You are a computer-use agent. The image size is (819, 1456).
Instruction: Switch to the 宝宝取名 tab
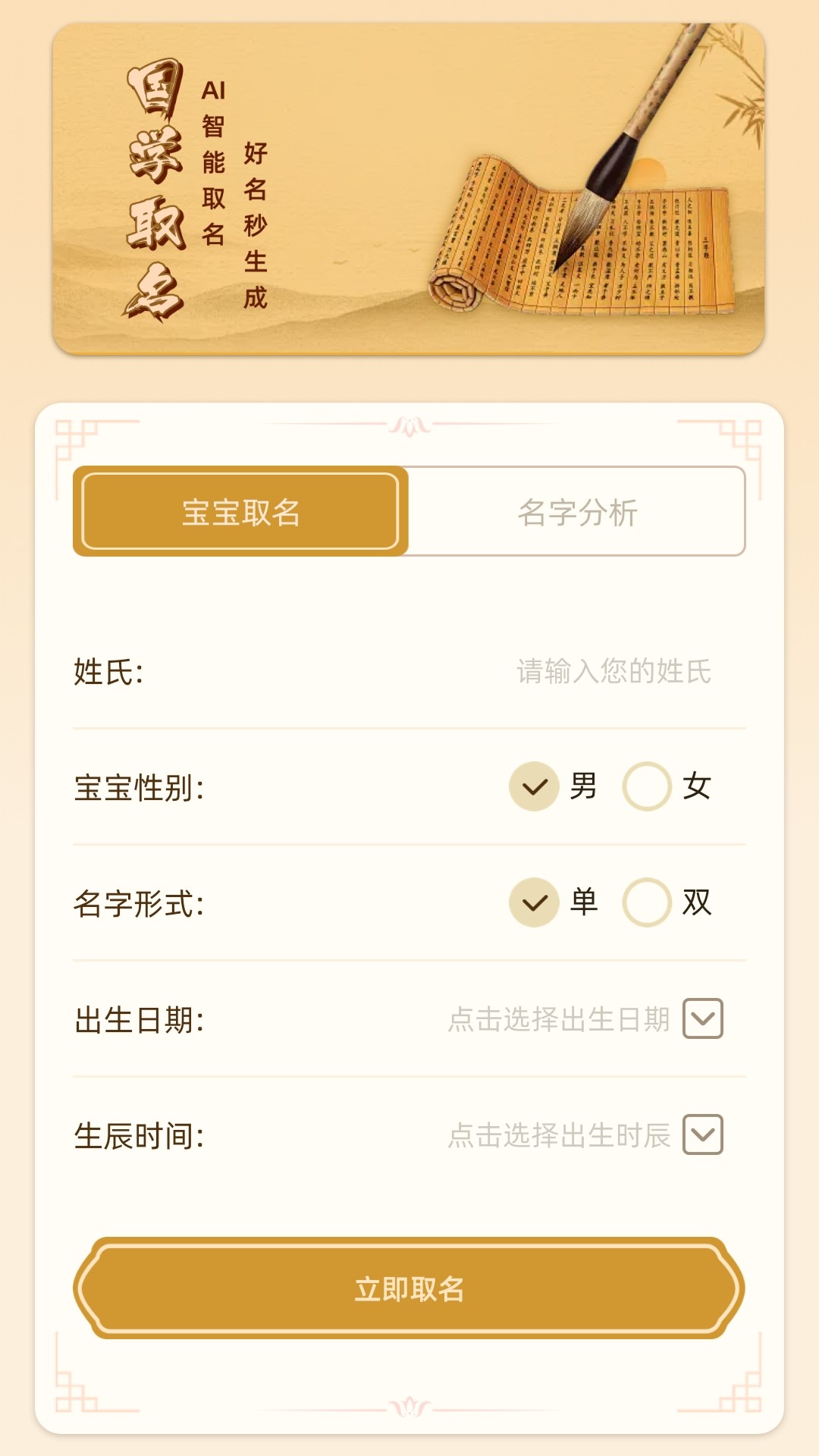241,511
